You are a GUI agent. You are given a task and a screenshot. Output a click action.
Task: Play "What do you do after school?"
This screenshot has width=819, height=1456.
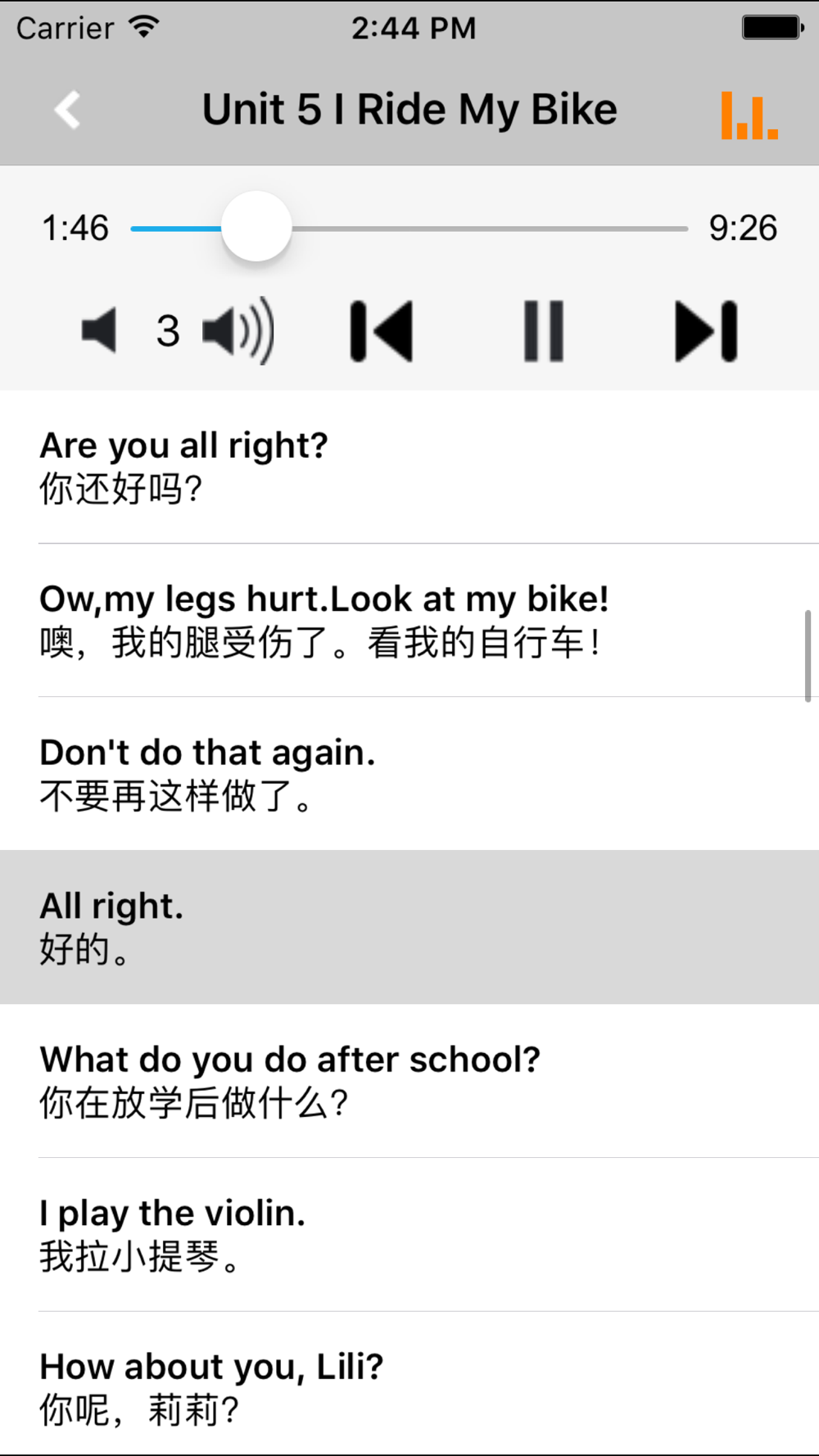coord(409,1081)
